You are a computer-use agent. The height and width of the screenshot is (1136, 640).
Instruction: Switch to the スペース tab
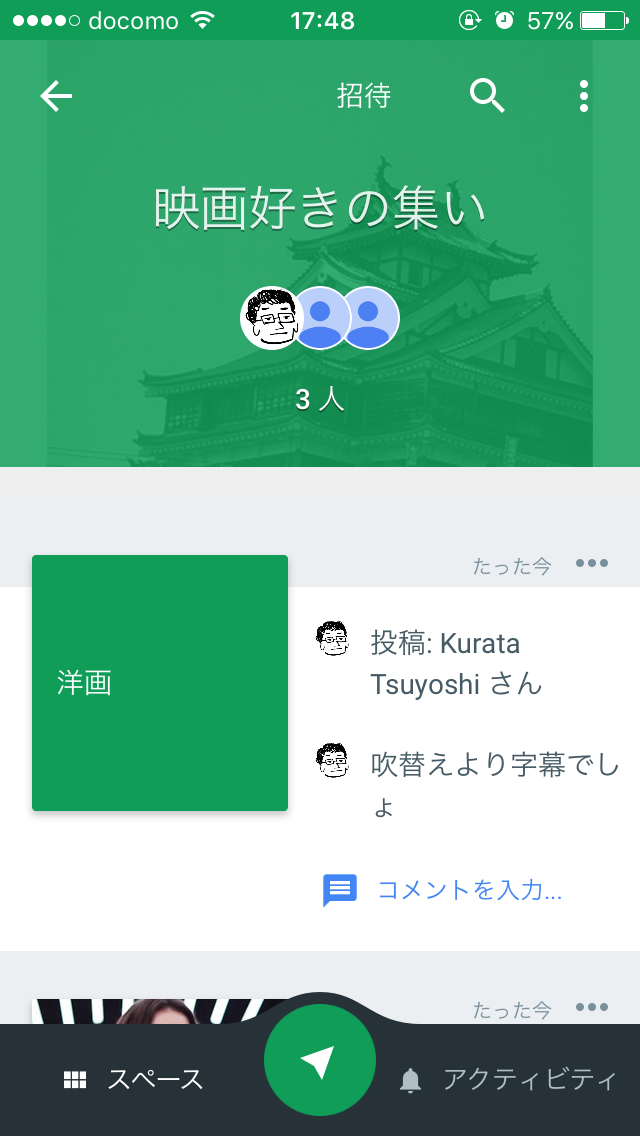coord(134,1080)
